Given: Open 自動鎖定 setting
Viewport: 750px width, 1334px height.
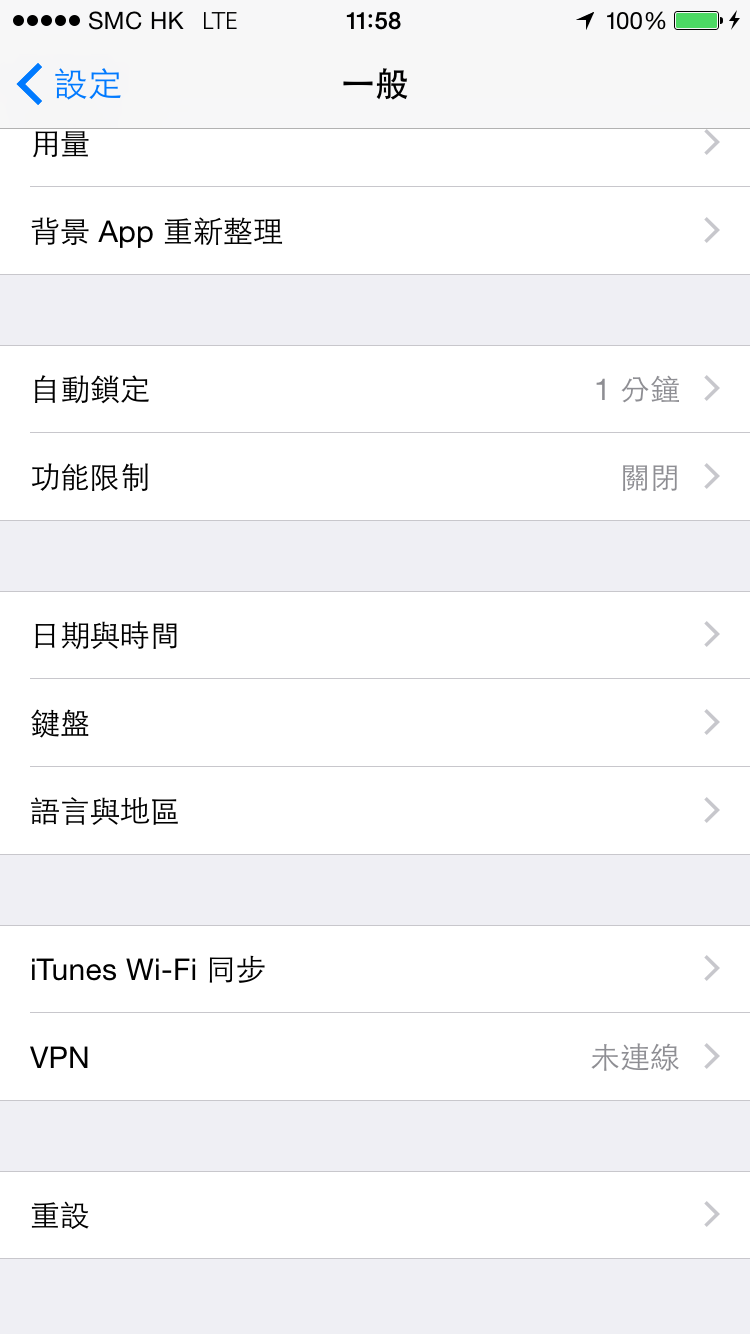Looking at the screenshot, I should click(x=375, y=389).
